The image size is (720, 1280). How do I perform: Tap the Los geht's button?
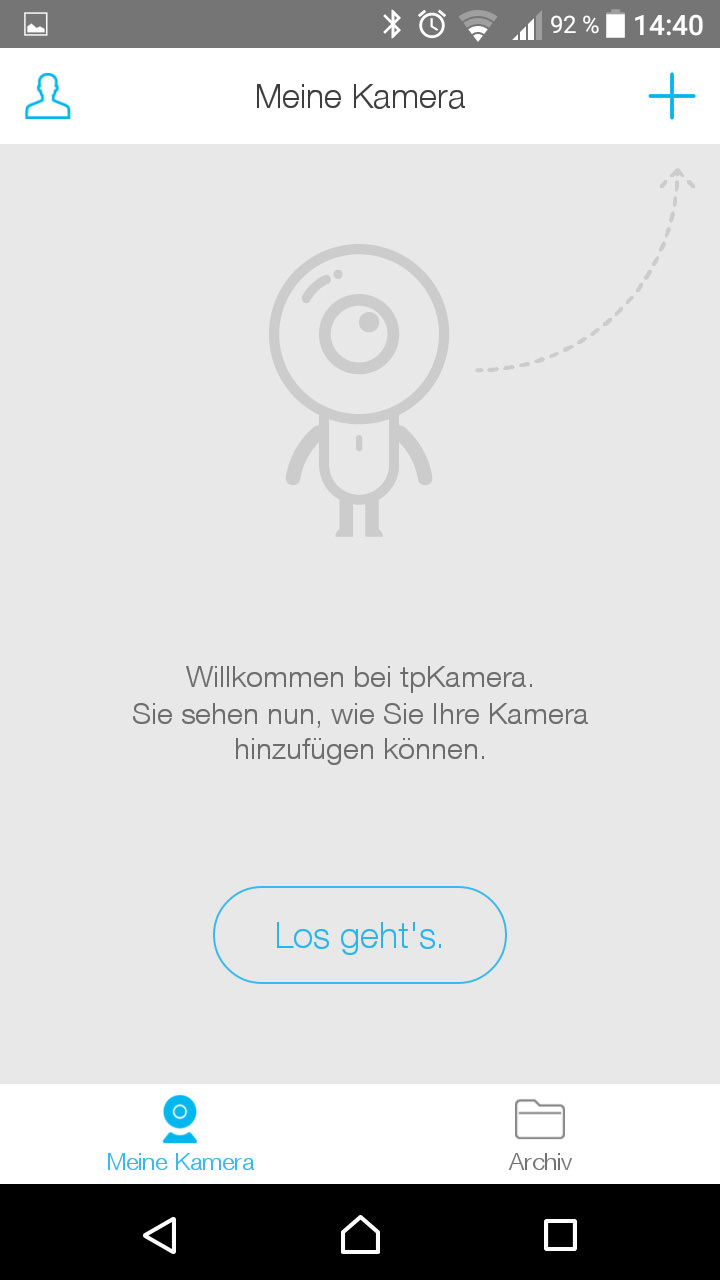click(360, 935)
